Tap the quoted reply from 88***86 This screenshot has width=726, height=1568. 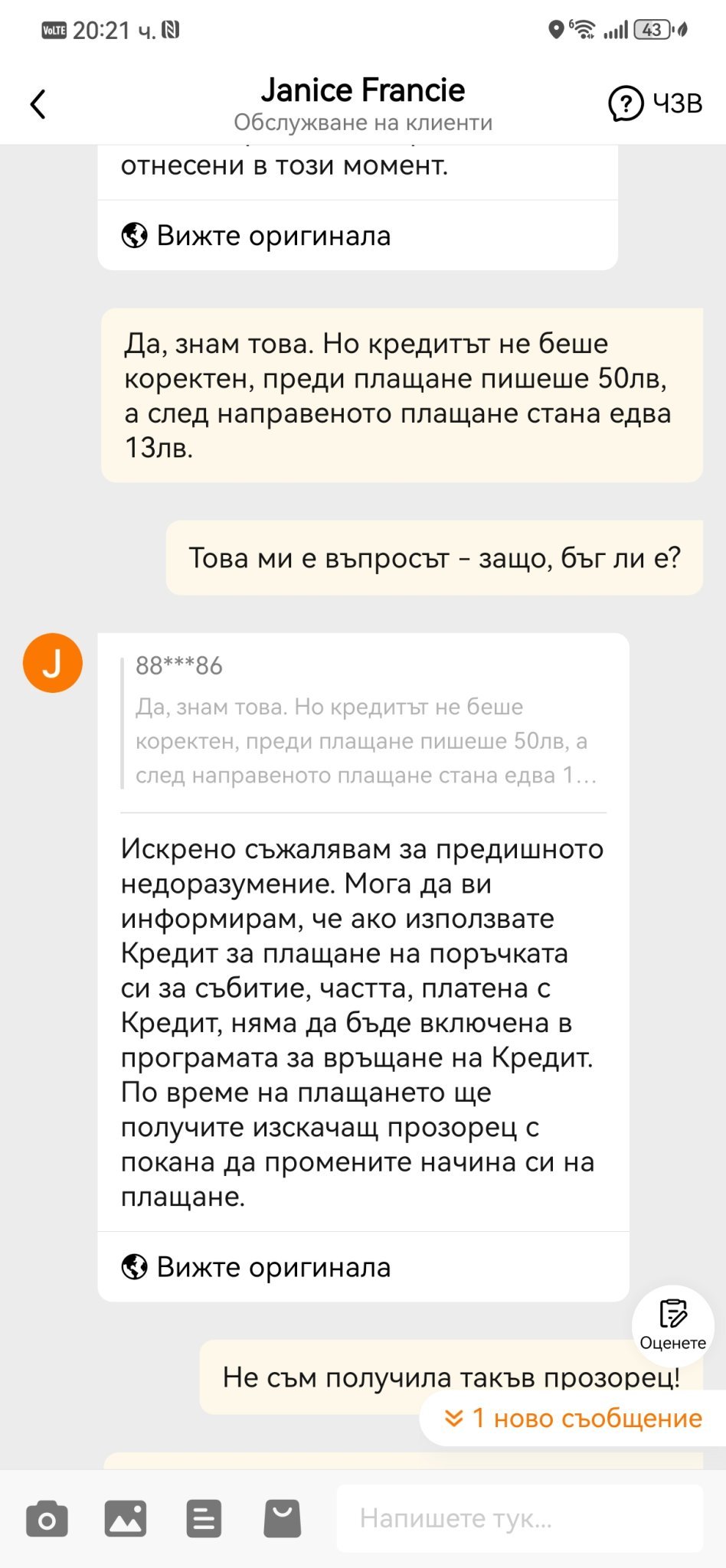coord(363,722)
